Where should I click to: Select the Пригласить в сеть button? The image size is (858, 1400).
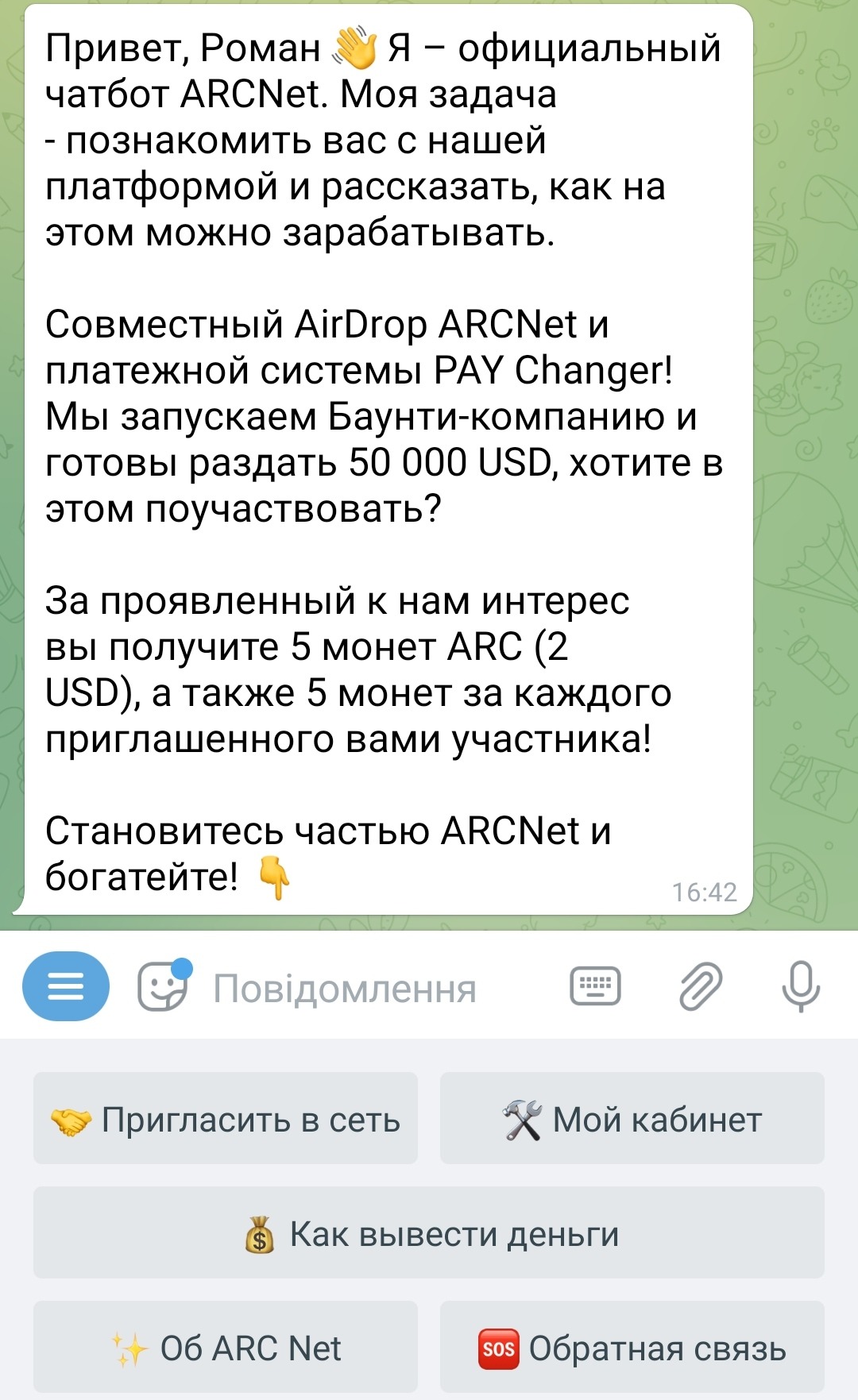(x=226, y=1119)
